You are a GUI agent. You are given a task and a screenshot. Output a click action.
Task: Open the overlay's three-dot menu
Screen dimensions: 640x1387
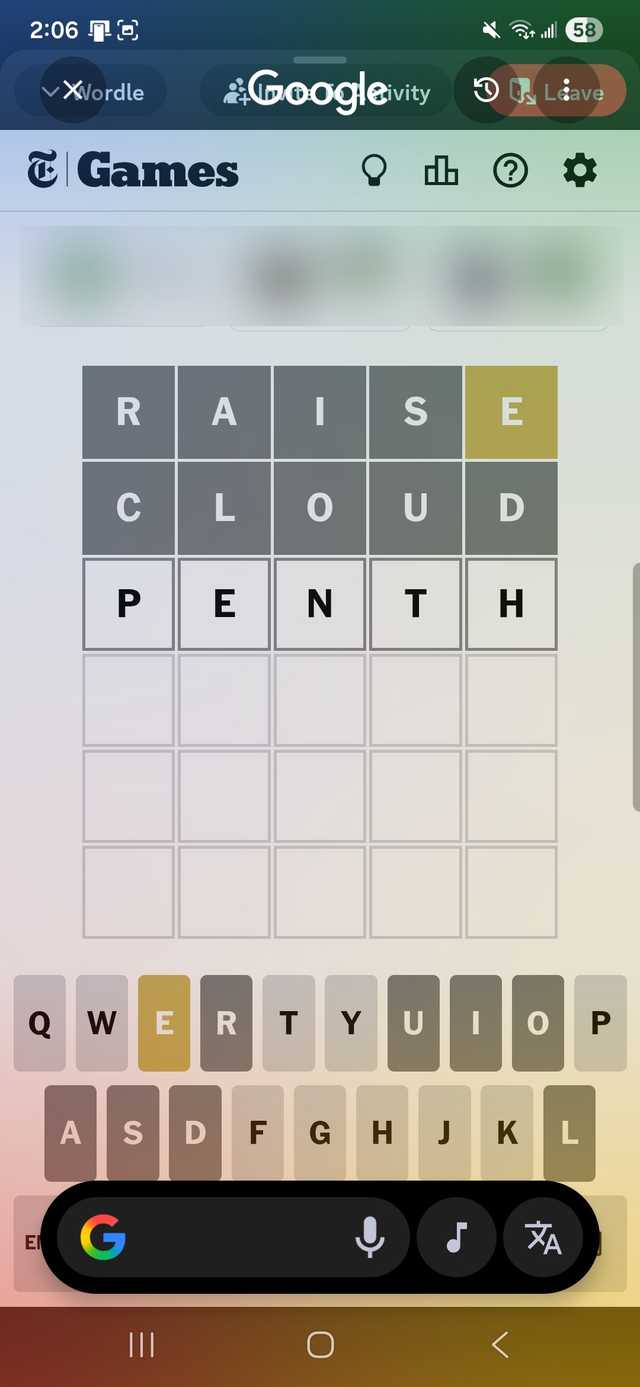tap(566, 91)
